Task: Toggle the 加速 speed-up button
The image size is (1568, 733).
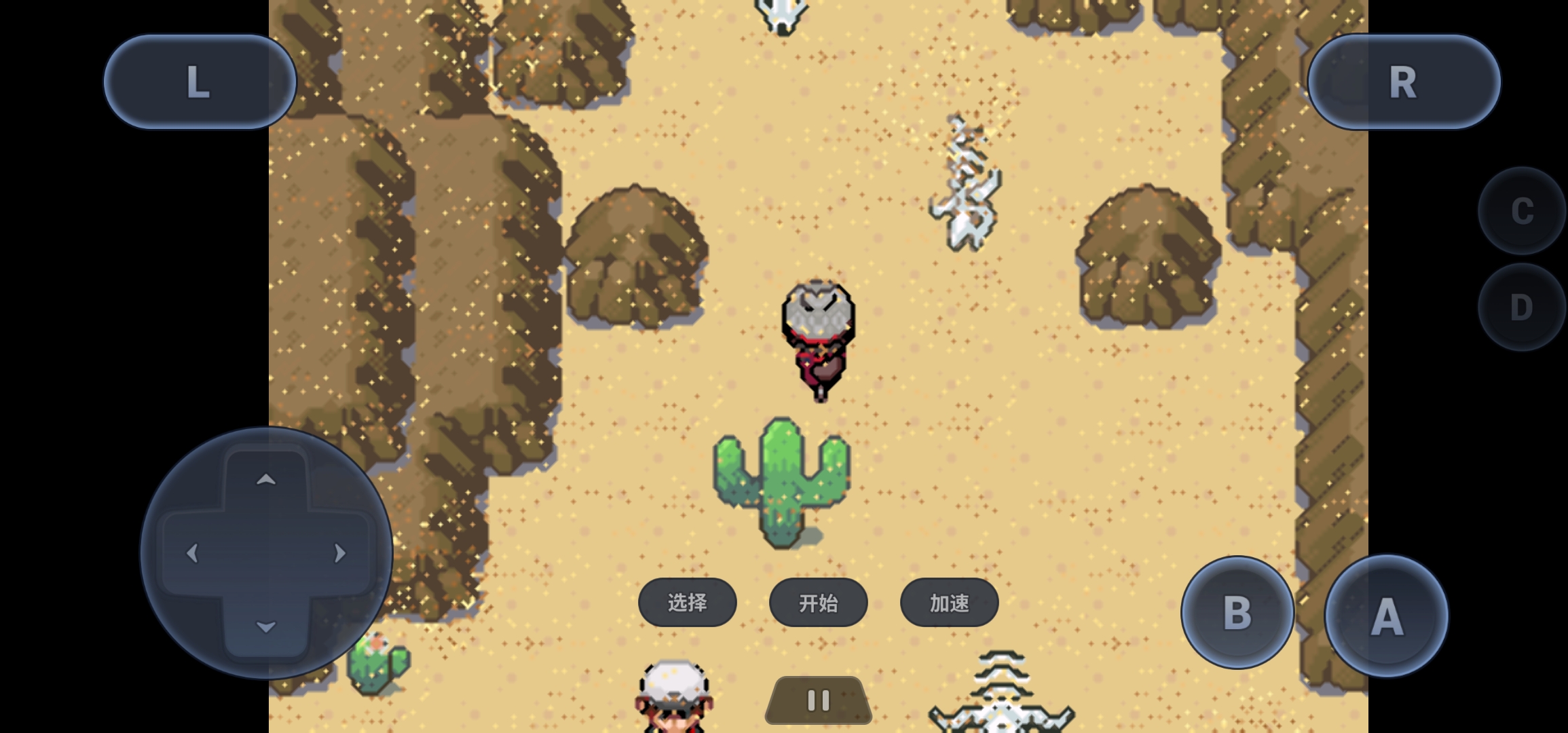Action: [x=949, y=603]
